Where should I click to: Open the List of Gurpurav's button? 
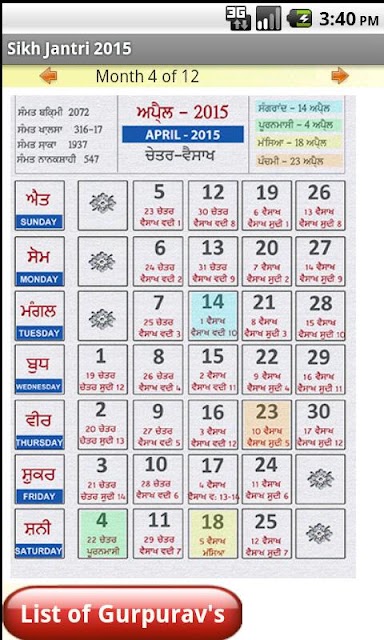122,613
